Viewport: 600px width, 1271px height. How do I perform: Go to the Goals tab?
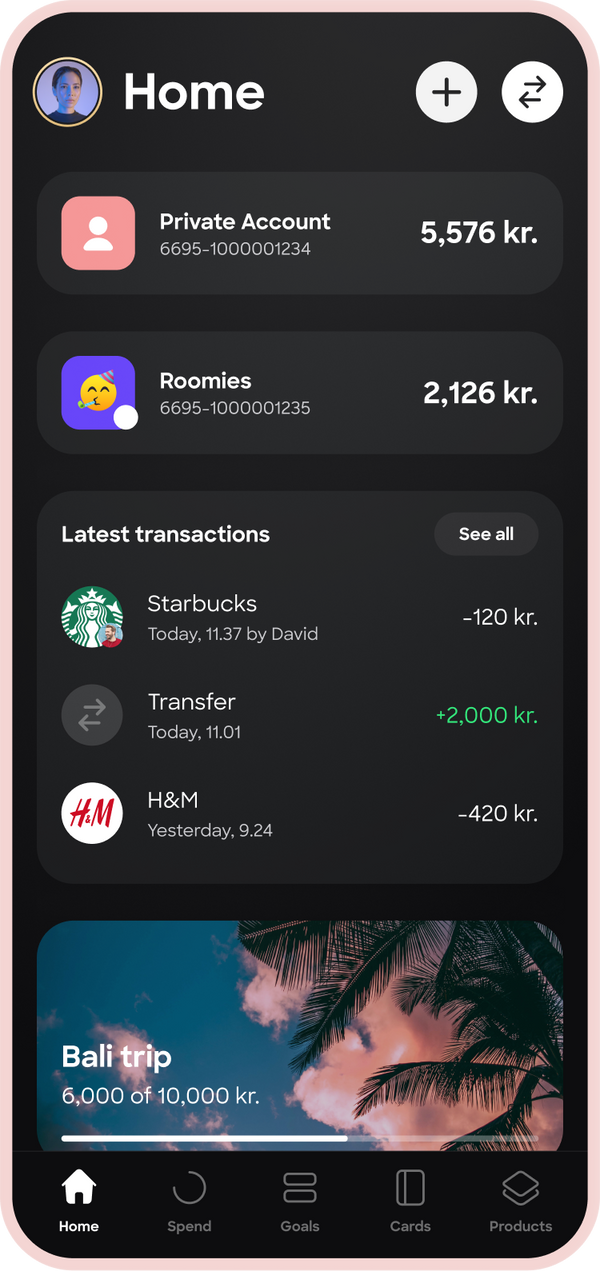pyautogui.click(x=300, y=1203)
